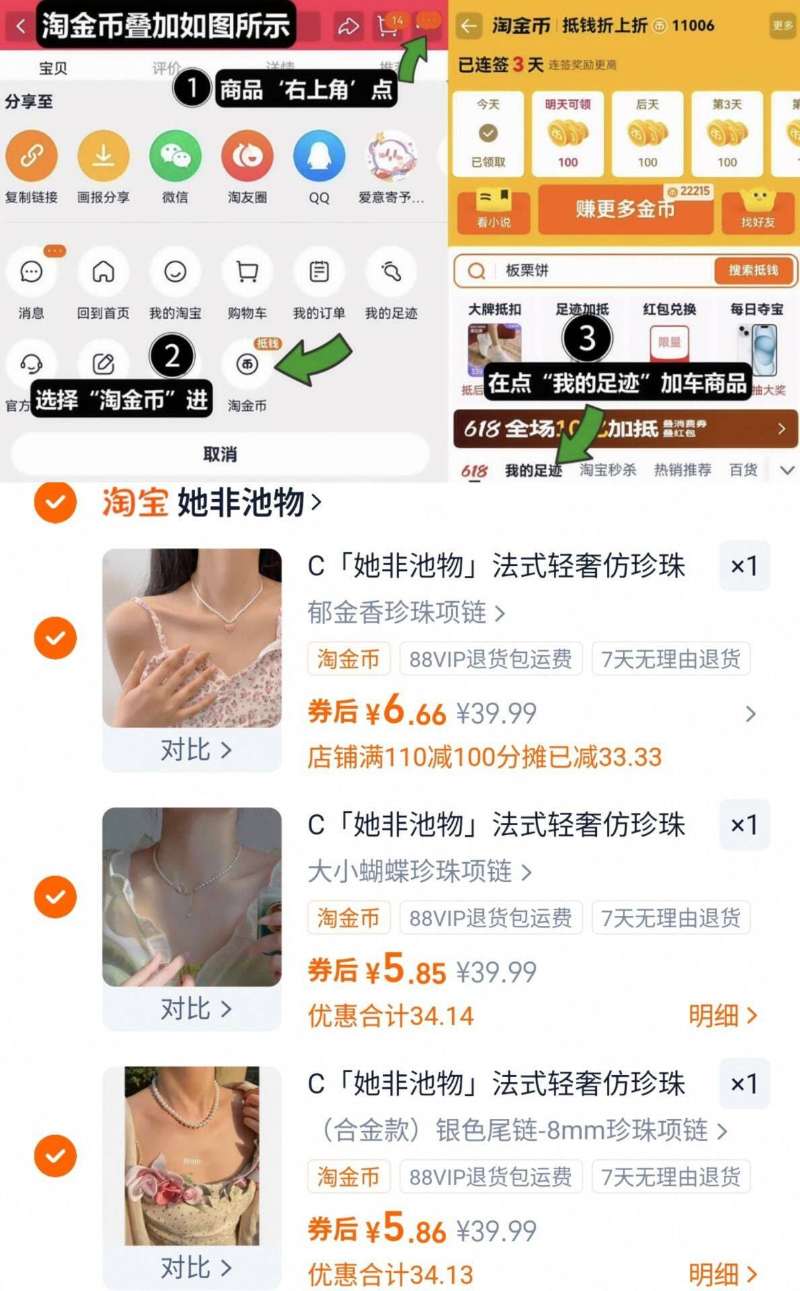800x1291 pixels.
Task: Tap the 赚更多金币 earn coins button
Action: (625, 211)
